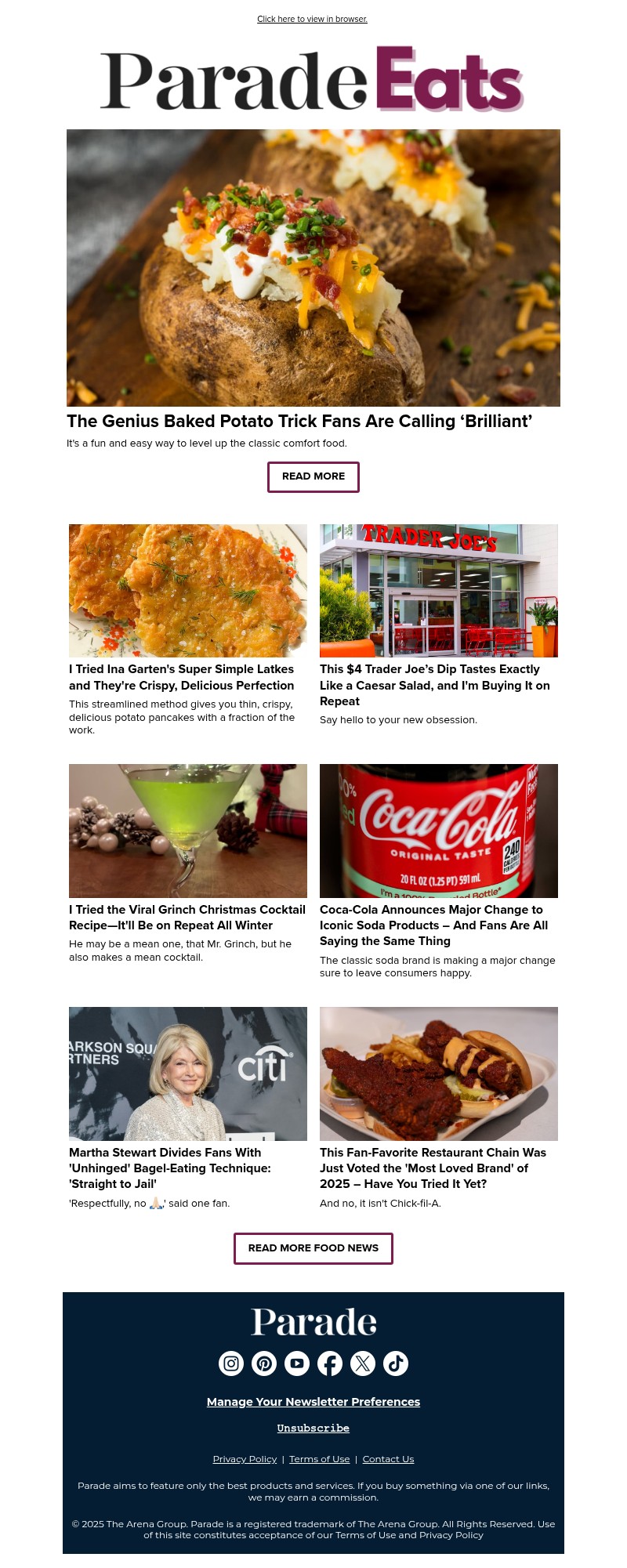Open Parade's Pinterest profile
The height and width of the screenshot is (1568, 627).
264,1363
